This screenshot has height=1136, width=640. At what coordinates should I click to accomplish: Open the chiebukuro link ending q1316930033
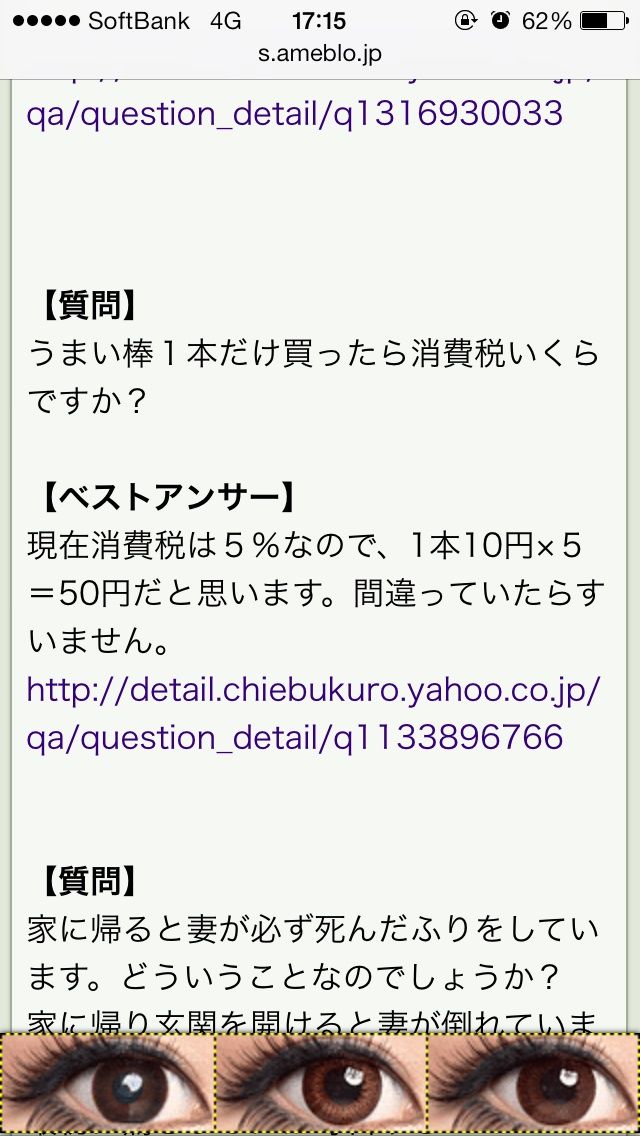[295, 114]
